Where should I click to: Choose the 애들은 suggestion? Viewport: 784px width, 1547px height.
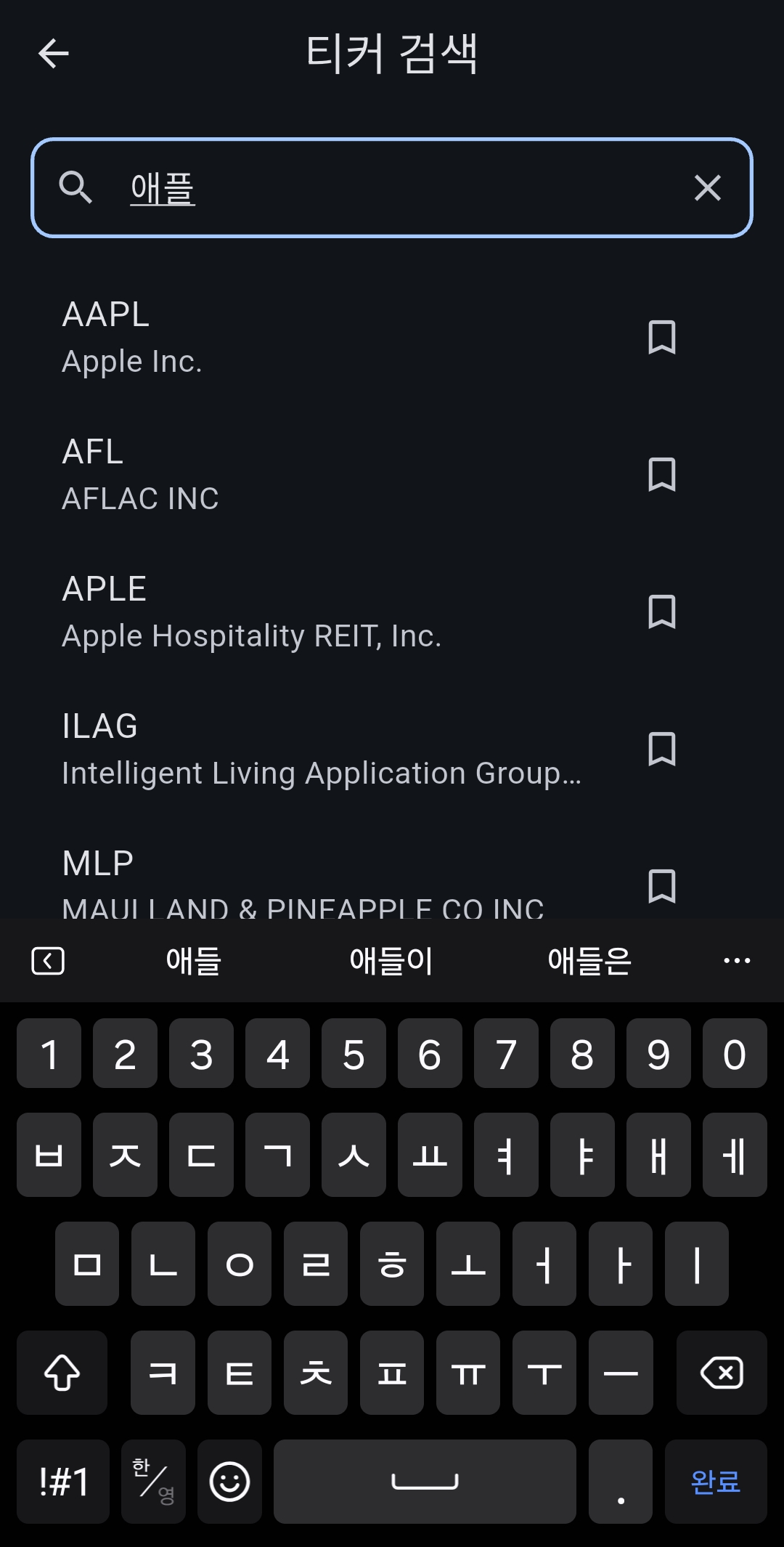click(589, 960)
